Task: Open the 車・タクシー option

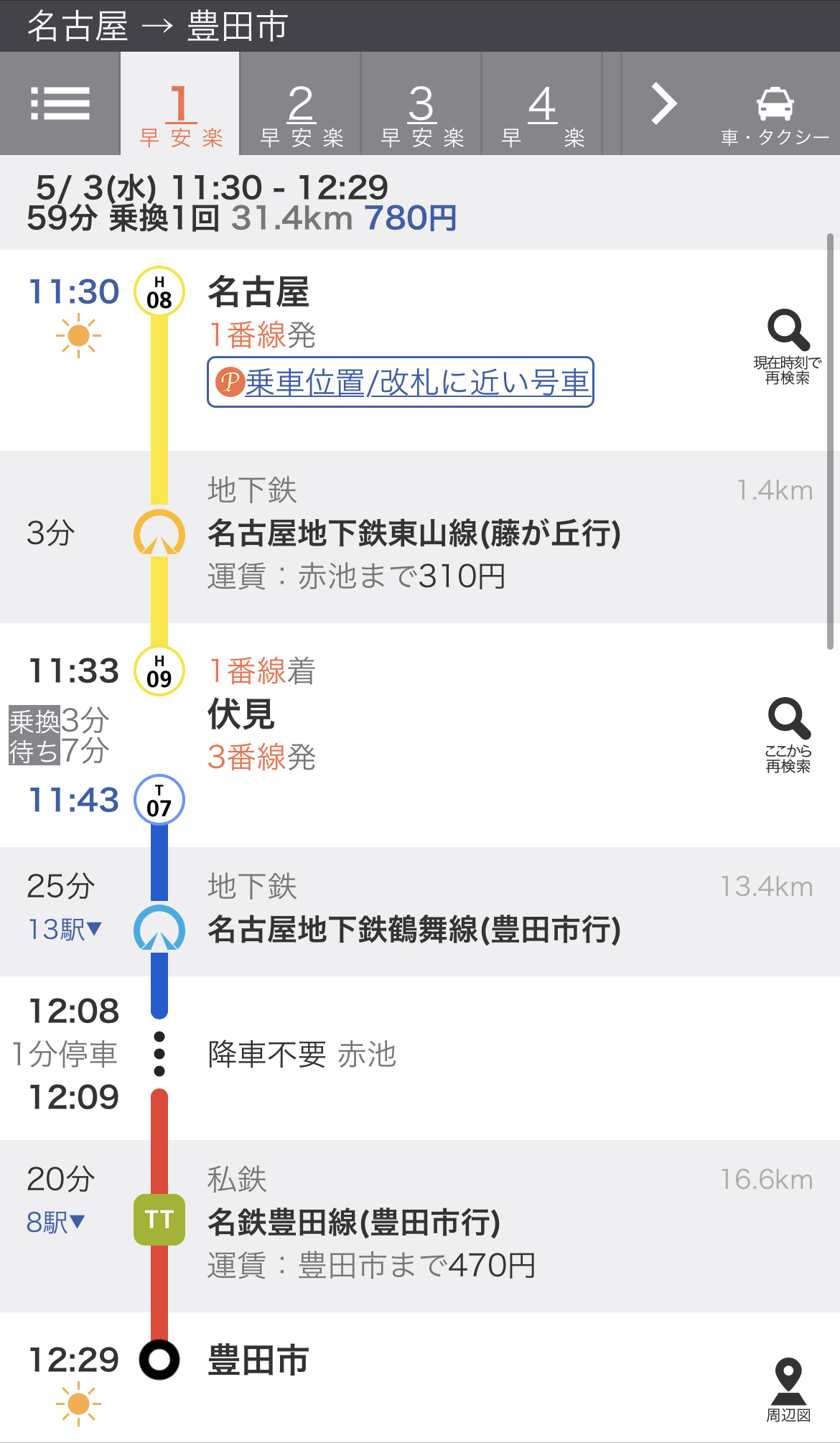Action: click(x=775, y=115)
